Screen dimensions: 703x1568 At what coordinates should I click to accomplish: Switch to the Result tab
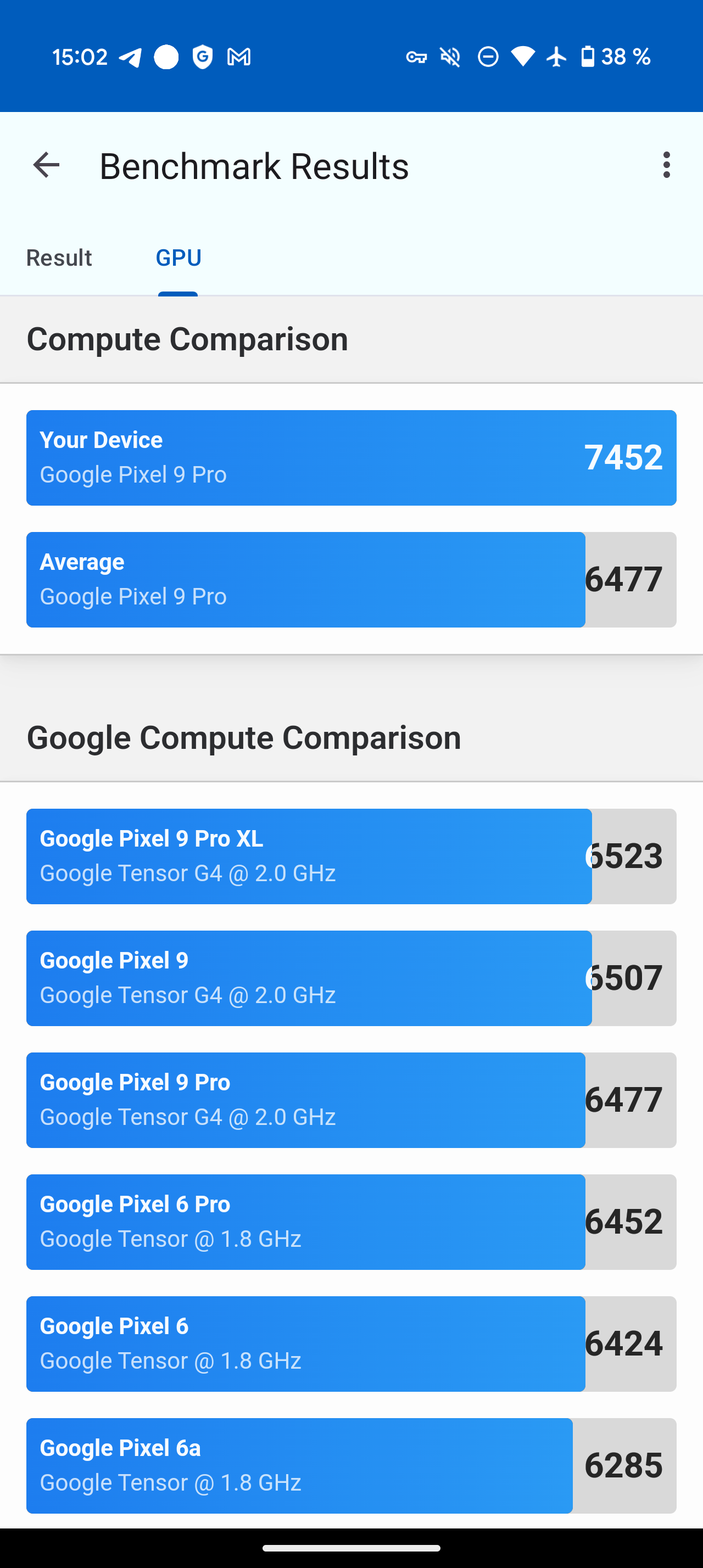pos(58,257)
